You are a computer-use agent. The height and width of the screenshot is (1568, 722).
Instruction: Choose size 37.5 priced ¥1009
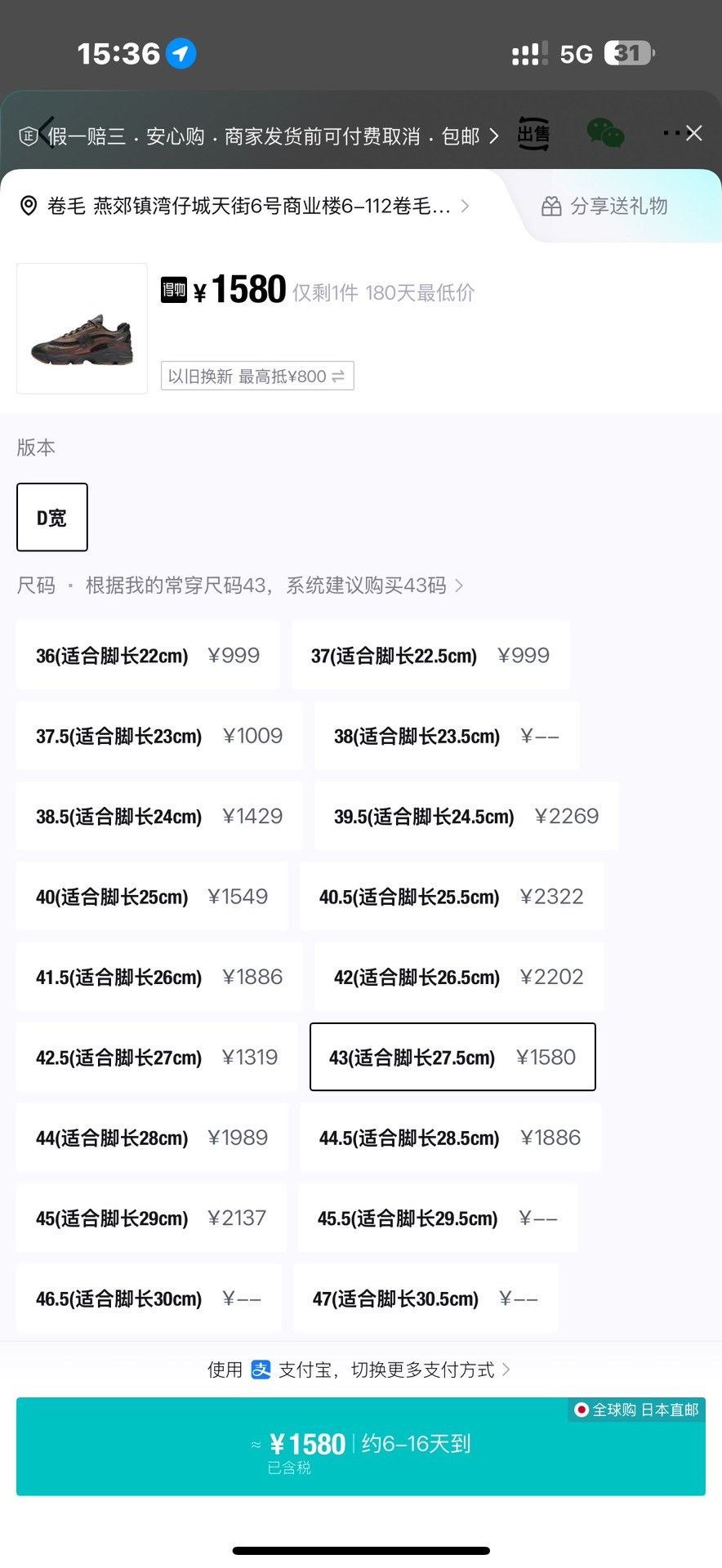click(x=159, y=735)
